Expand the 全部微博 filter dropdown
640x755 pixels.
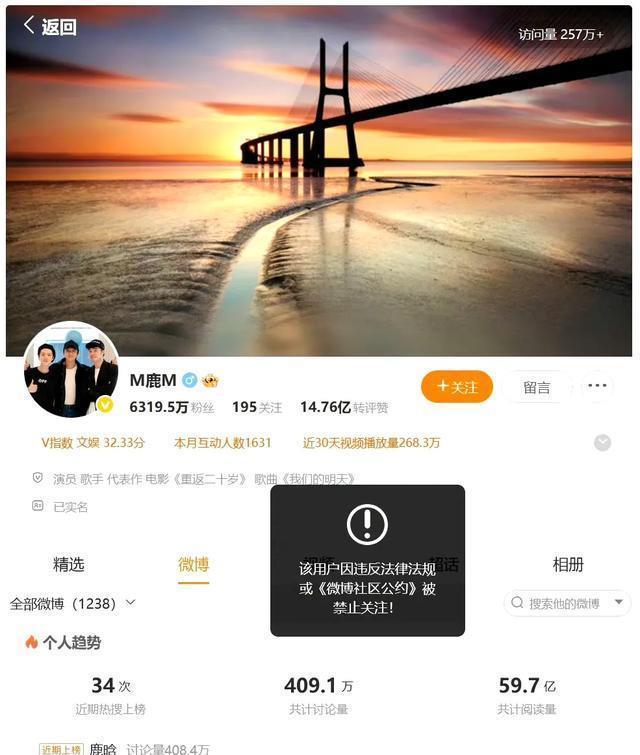pyautogui.click(x=73, y=603)
